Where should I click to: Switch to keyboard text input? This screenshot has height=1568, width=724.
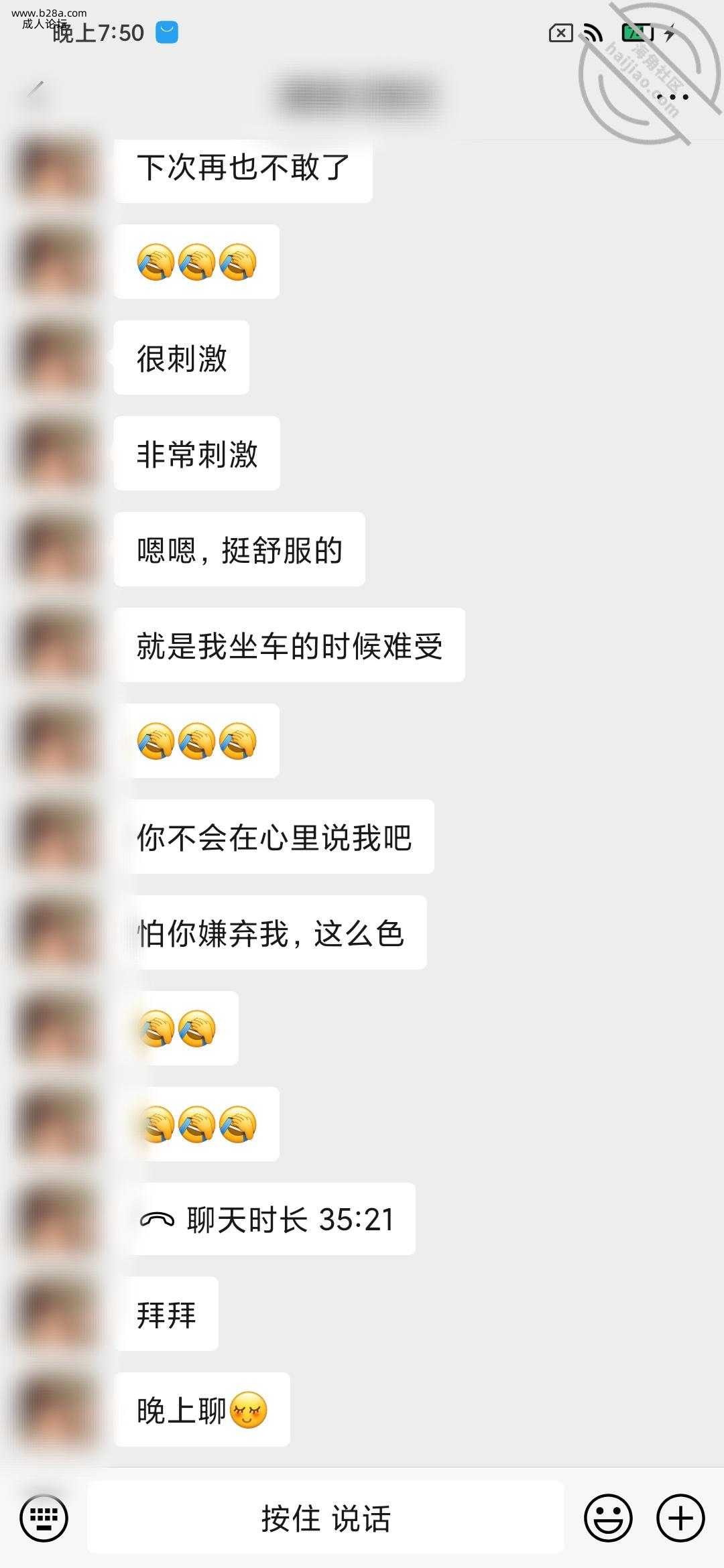pos(44,1518)
